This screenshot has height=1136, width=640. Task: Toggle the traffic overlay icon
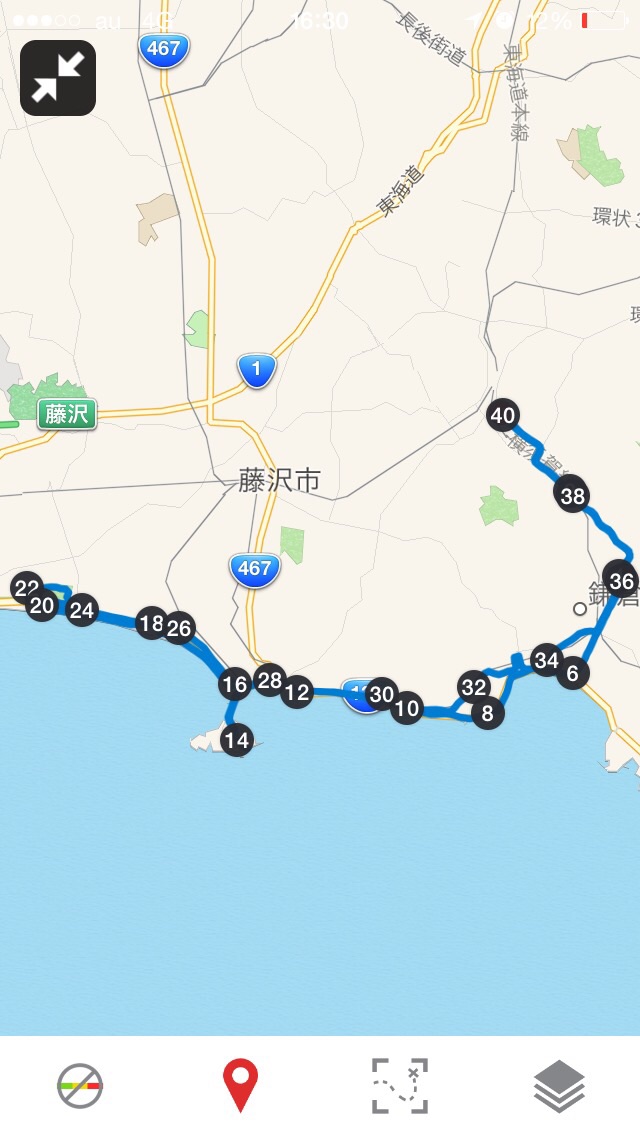click(80, 1085)
